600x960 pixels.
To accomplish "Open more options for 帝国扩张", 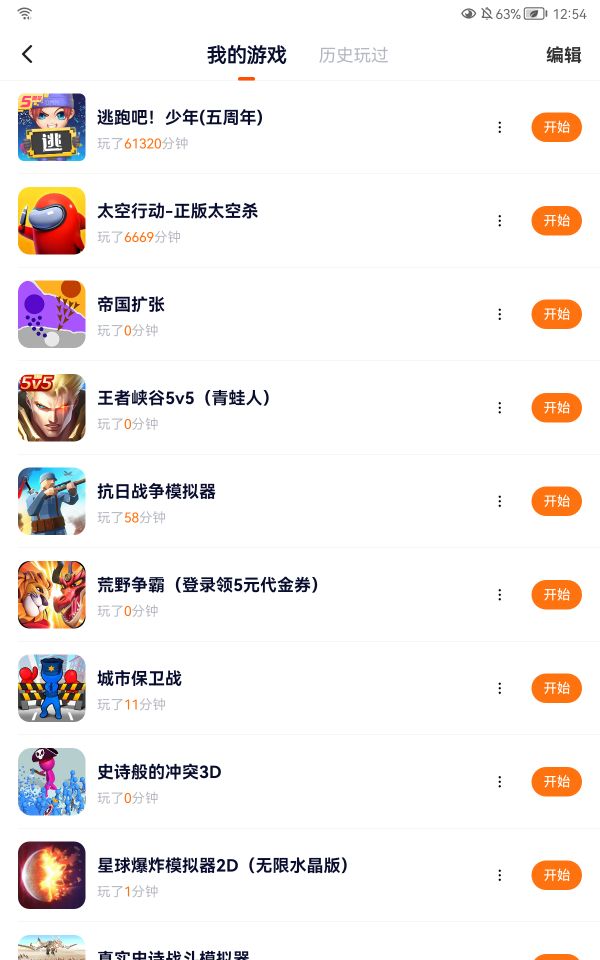I will click(x=500, y=314).
